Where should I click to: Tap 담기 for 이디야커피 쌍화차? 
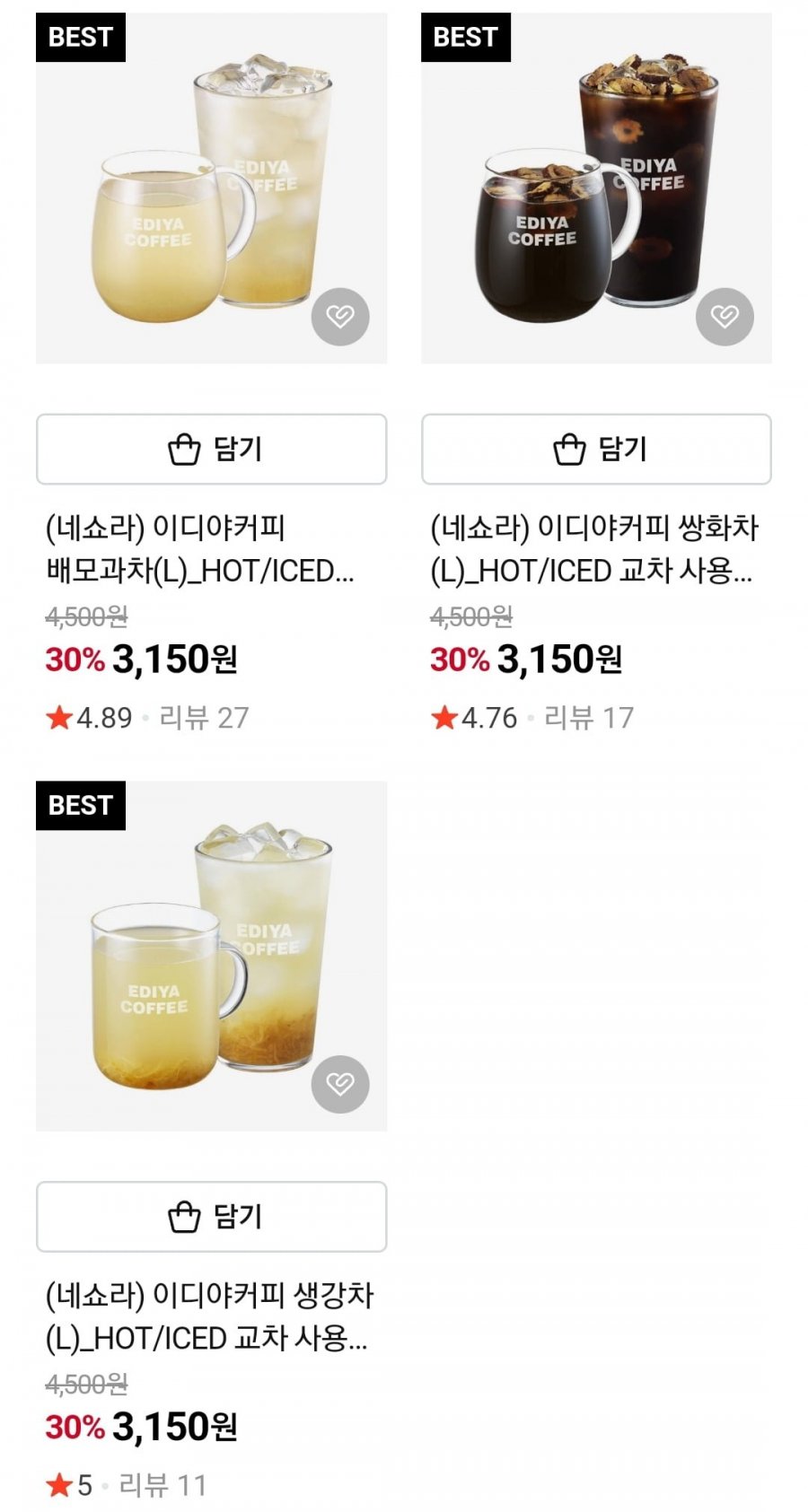coord(596,449)
